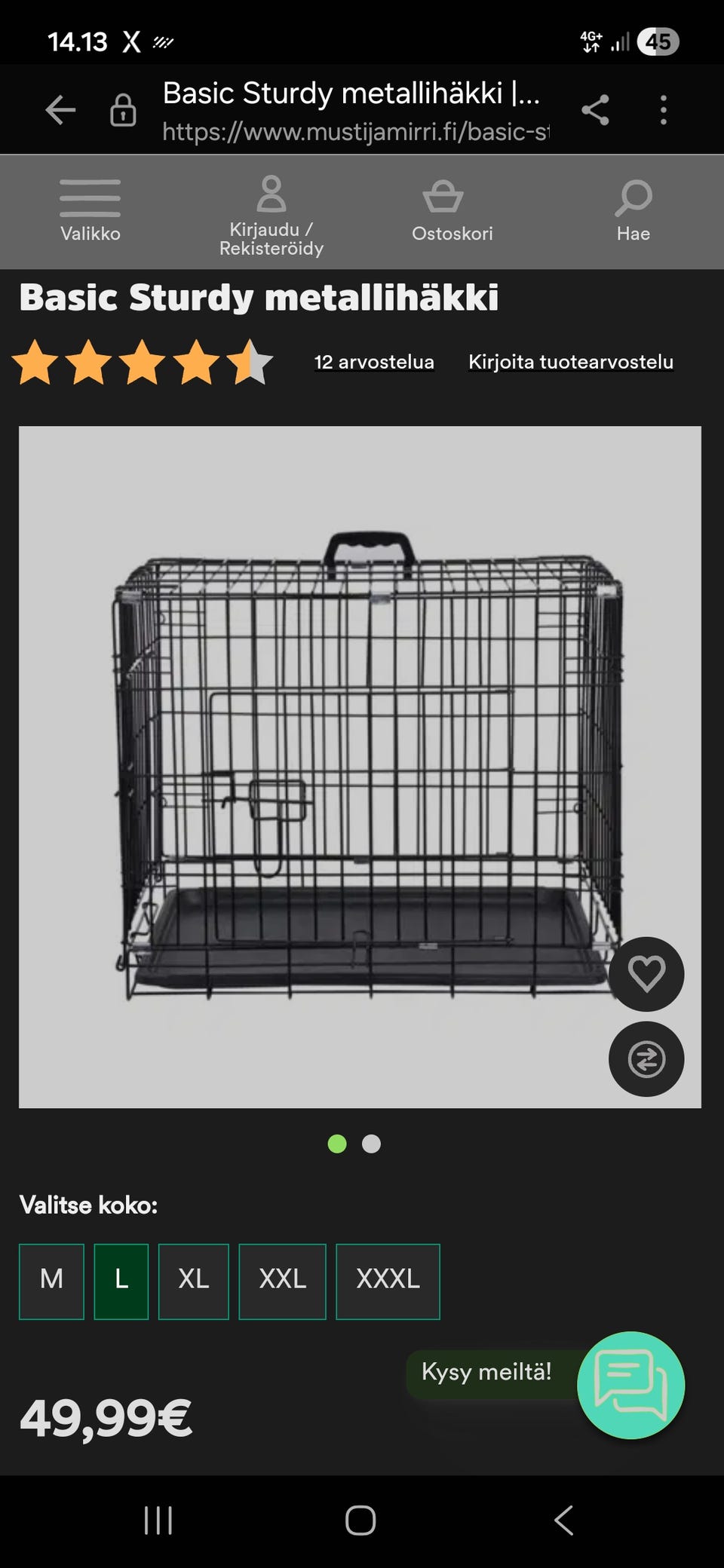Tap the compare arrows button
The image size is (724, 1568).
646,1059
